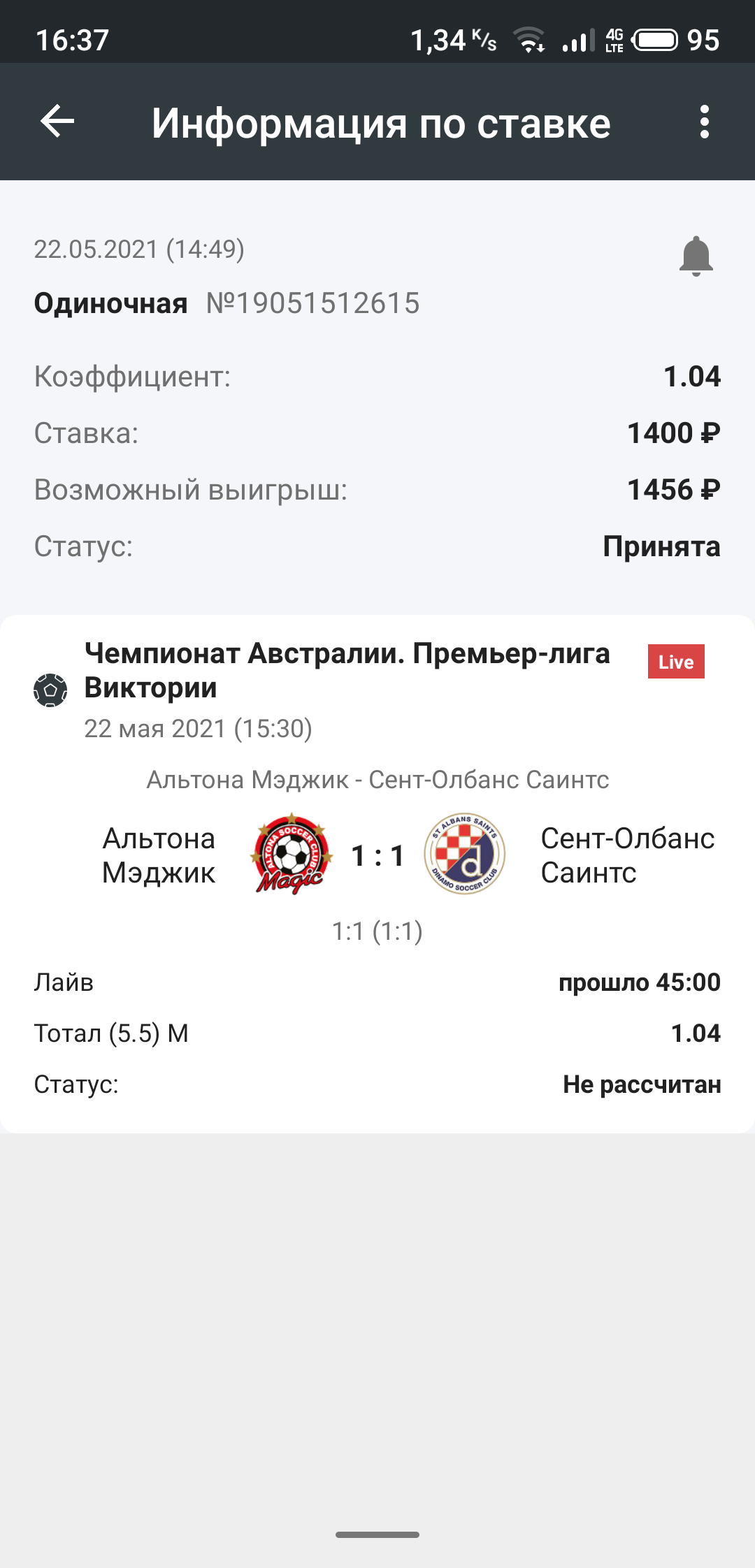Tap the bet notification bell
Screen dimensions: 755x1568
[696, 256]
